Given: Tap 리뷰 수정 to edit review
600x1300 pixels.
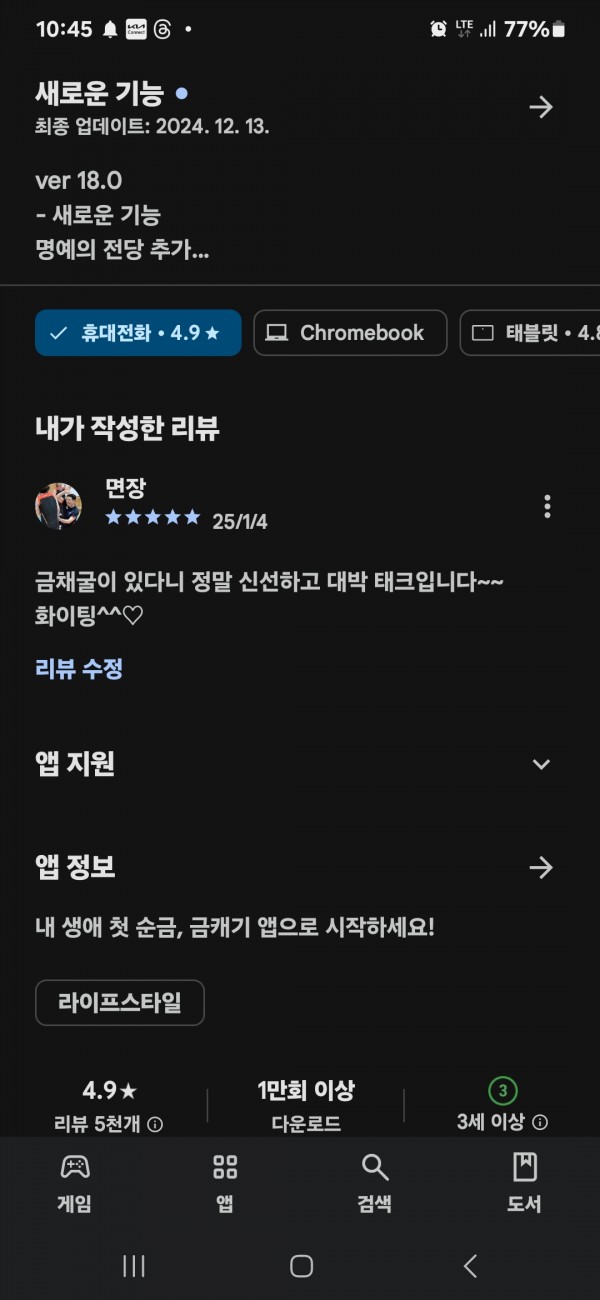Looking at the screenshot, I should 79,669.
